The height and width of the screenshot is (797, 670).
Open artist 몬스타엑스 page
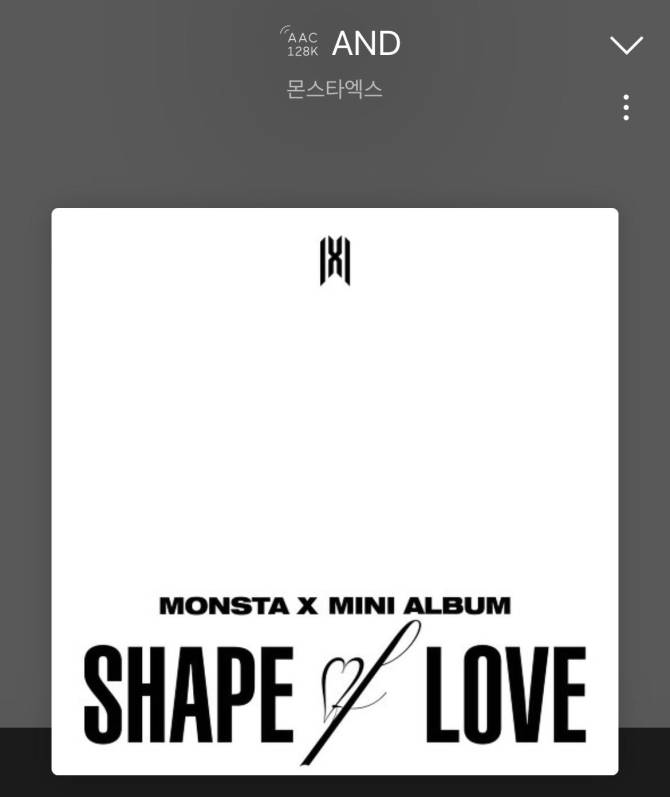click(x=334, y=88)
